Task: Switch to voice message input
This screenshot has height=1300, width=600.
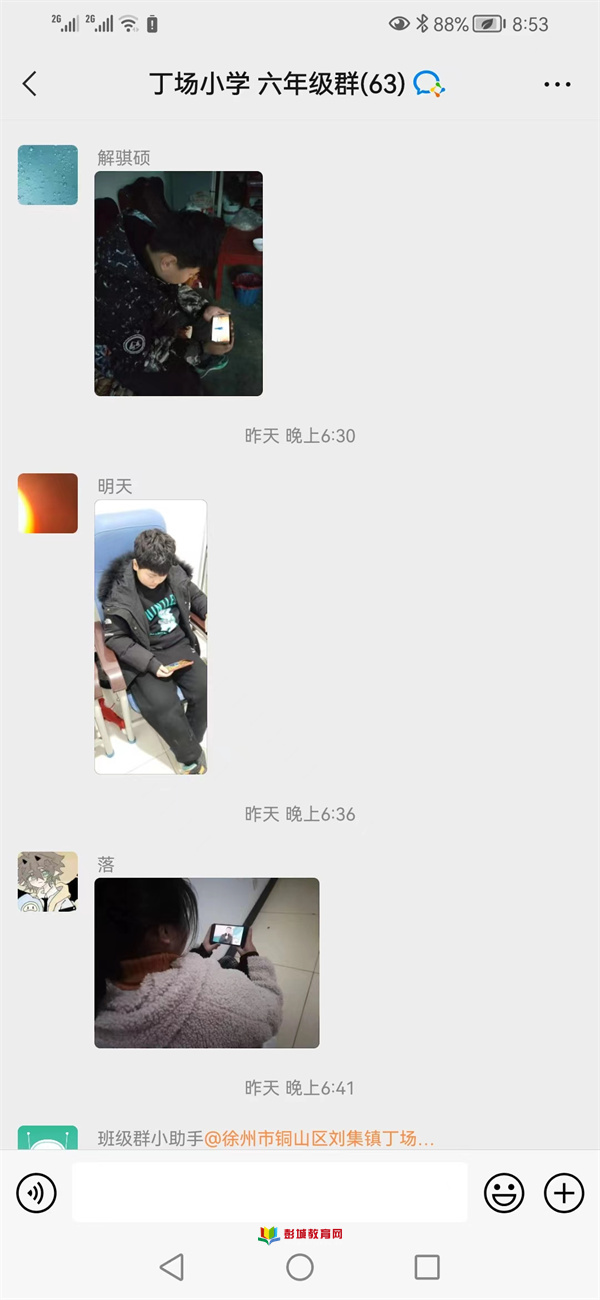Action: [x=37, y=1192]
